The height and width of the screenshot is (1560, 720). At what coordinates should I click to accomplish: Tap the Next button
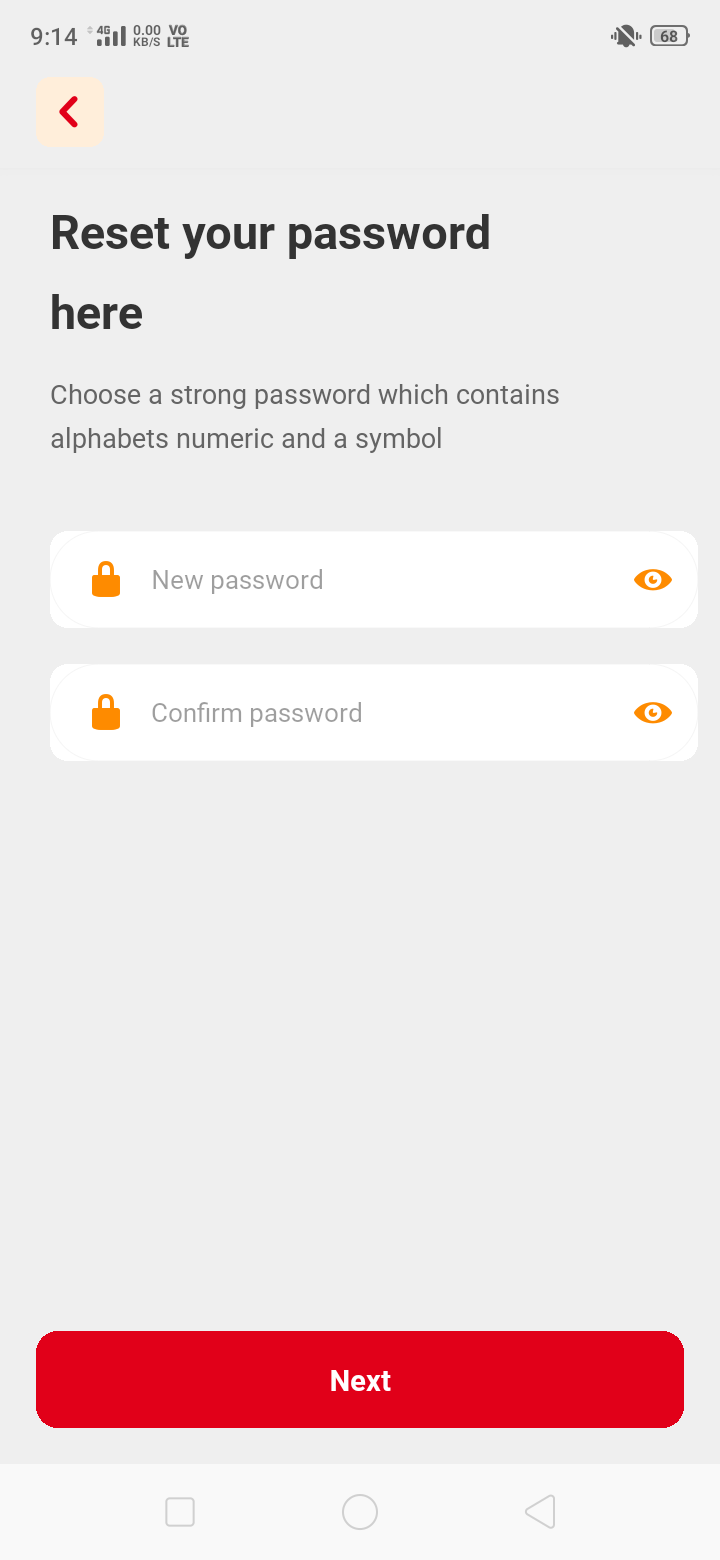(x=360, y=1380)
